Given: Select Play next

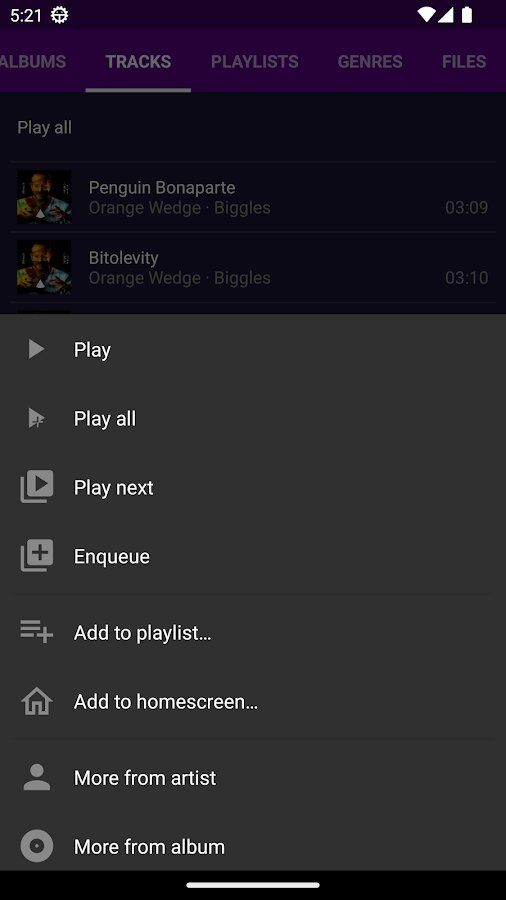Looking at the screenshot, I should click(253, 487).
